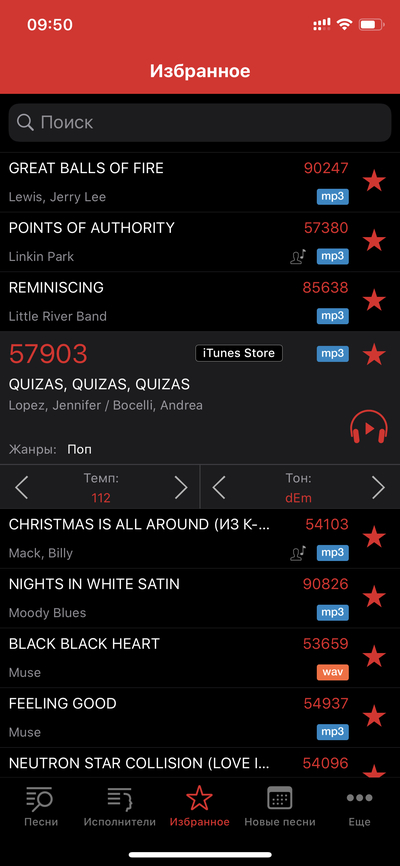Lower the Тон key
Screen dimensions: 400x866
tap(219, 488)
